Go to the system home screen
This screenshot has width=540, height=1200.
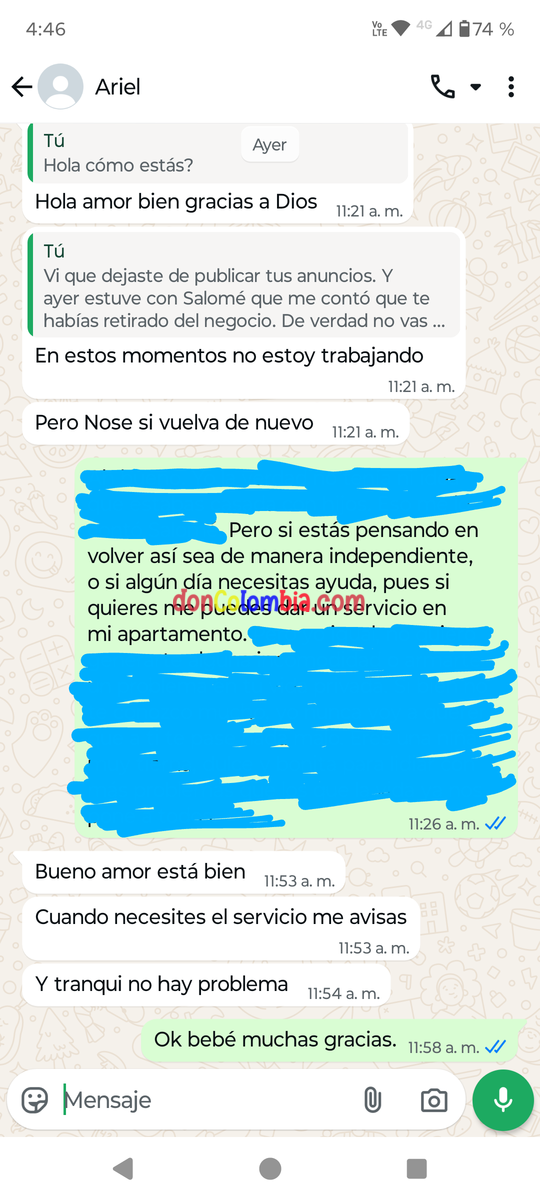270,1168
